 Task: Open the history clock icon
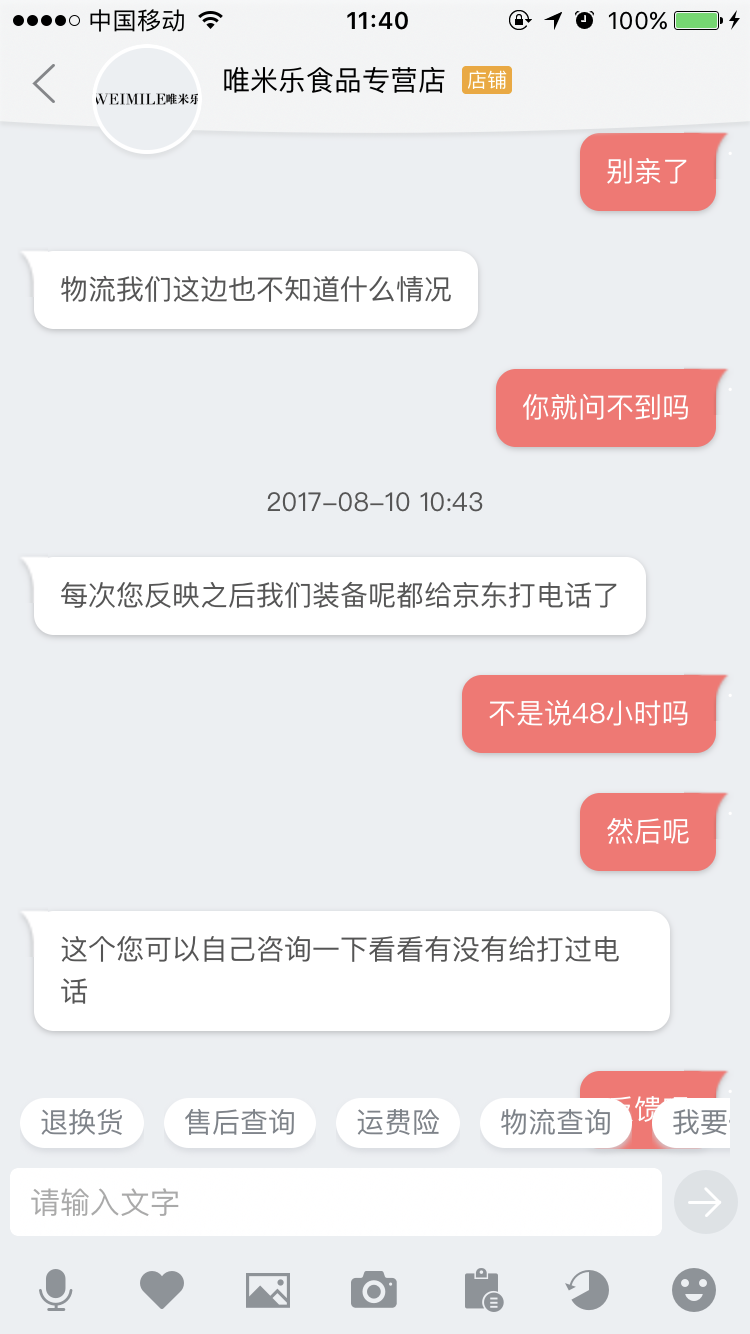(587, 1289)
